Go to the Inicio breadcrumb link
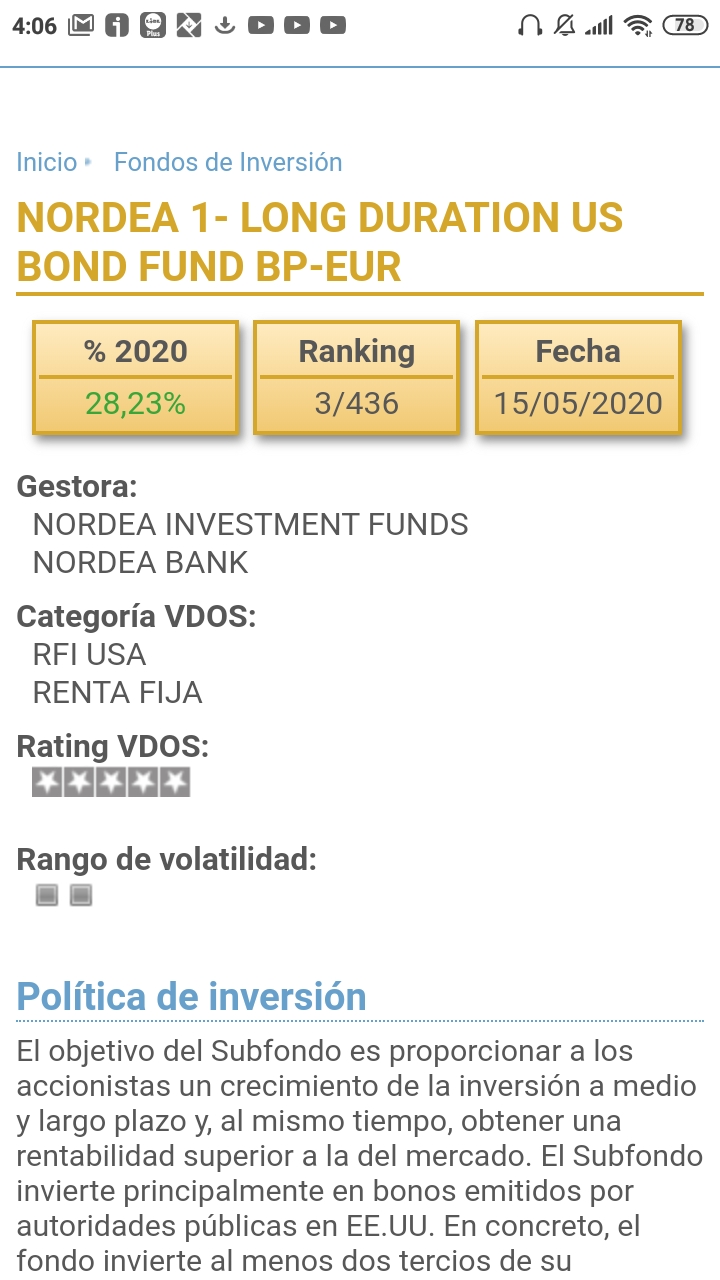720x1280 pixels. point(47,162)
